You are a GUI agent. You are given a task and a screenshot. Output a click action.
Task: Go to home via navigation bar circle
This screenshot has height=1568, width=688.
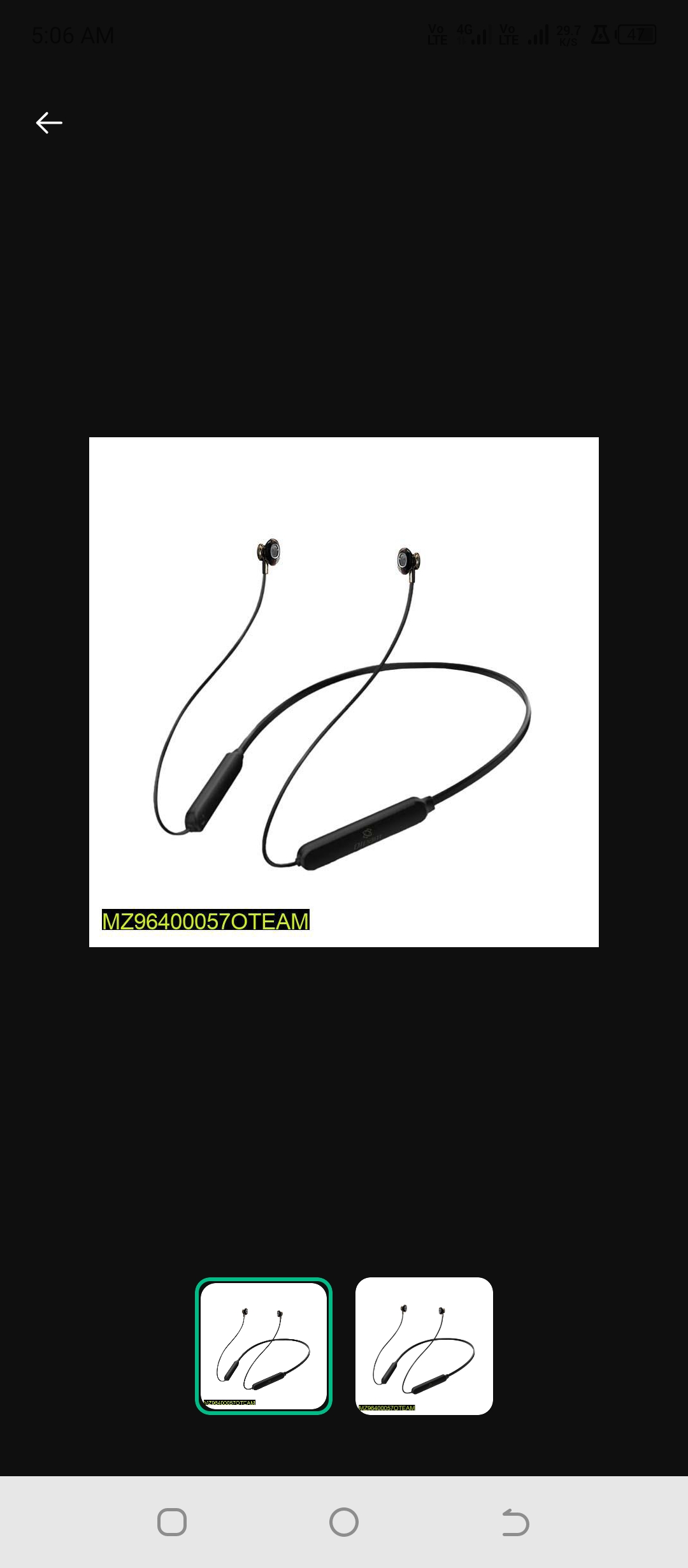tap(344, 1522)
